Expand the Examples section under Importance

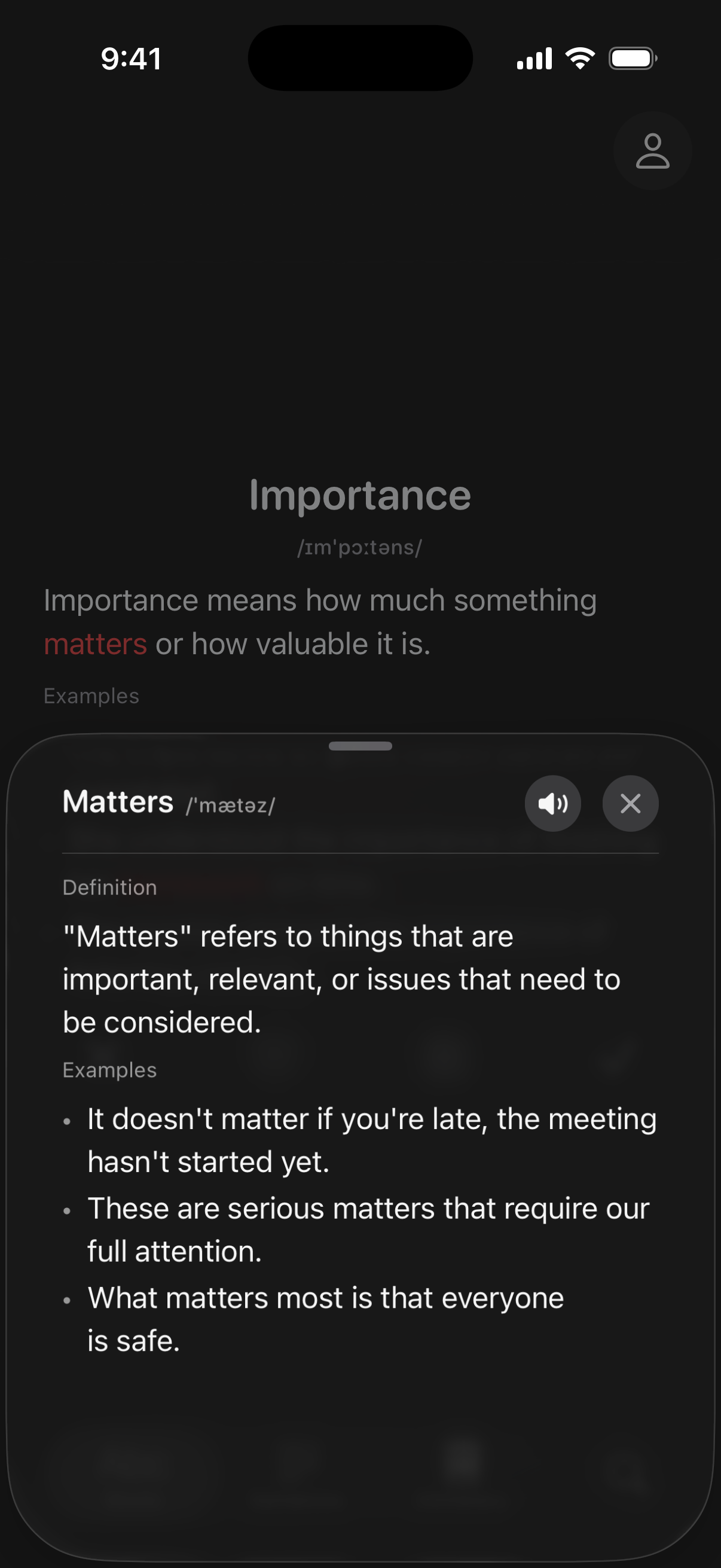[x=91, y=695]
